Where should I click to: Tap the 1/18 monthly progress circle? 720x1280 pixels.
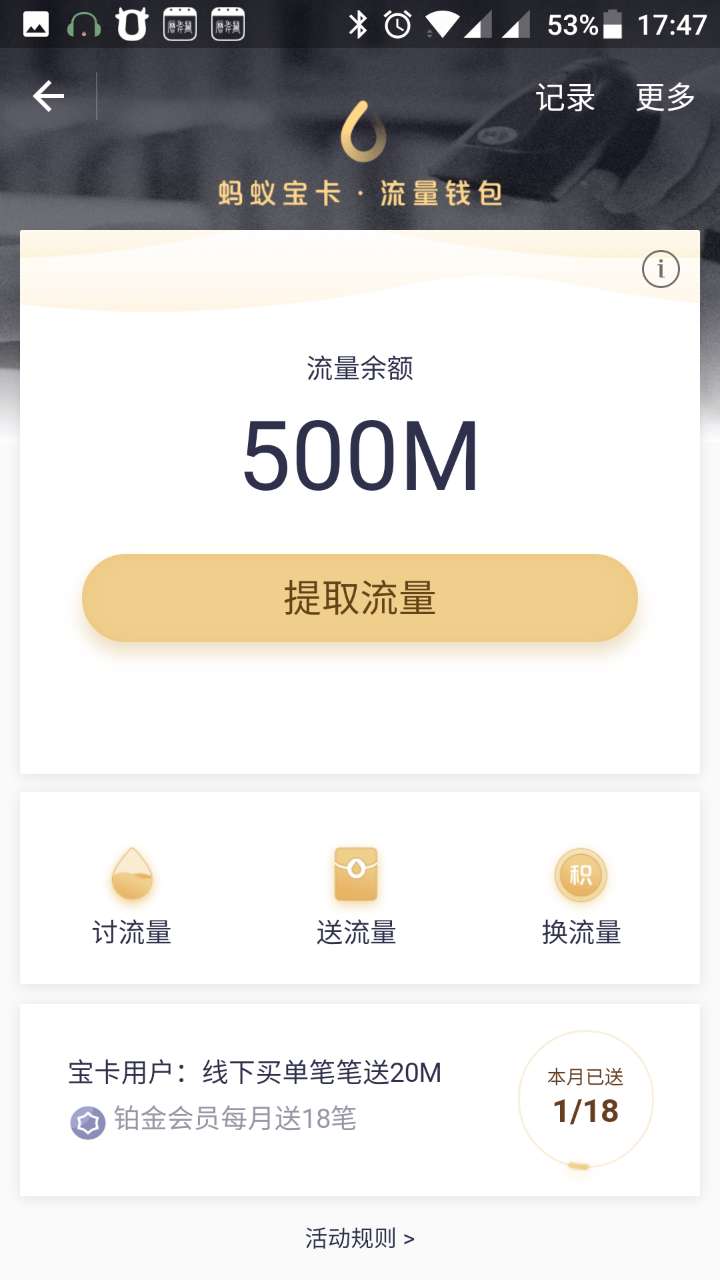[x=584, y=1099]
